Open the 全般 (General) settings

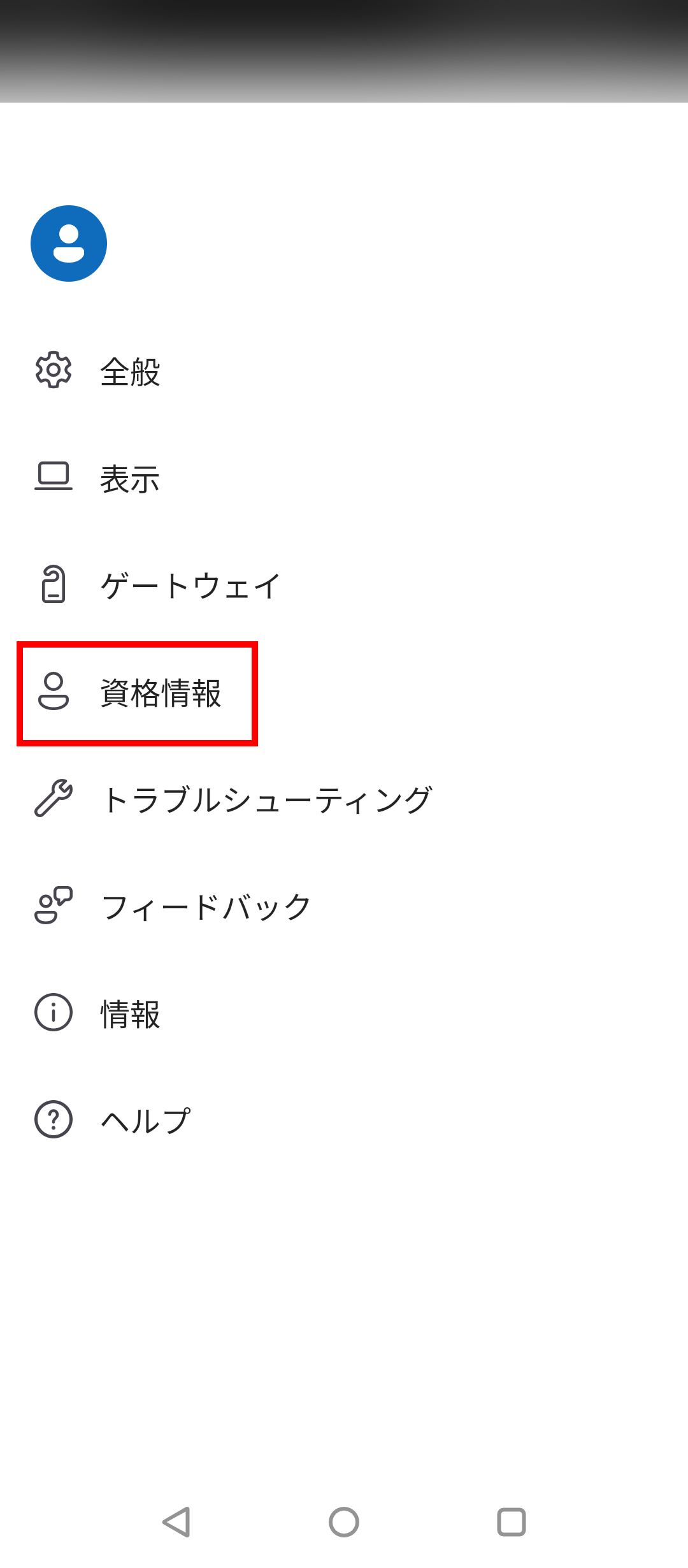(344, 371)
